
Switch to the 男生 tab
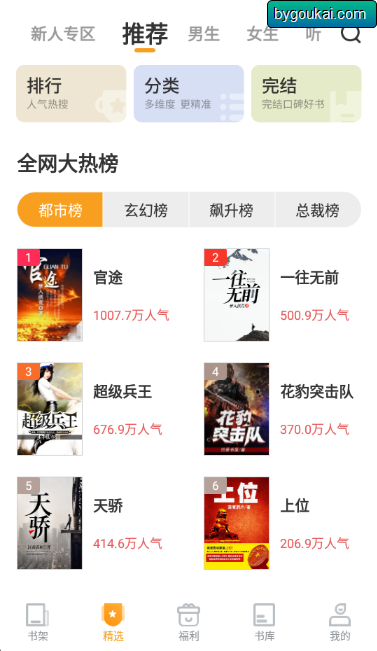pyautogui.click(x=203, y=34)
